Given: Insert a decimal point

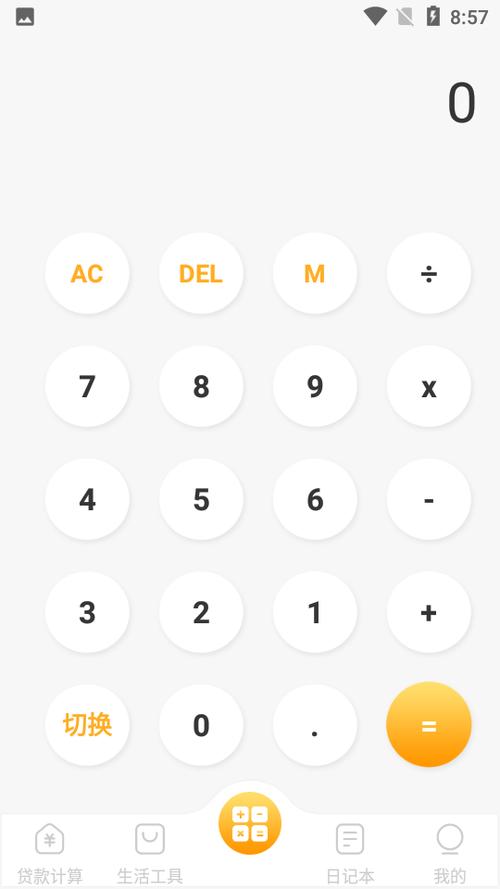Looking at the screenshot, I should click(315, 725).
